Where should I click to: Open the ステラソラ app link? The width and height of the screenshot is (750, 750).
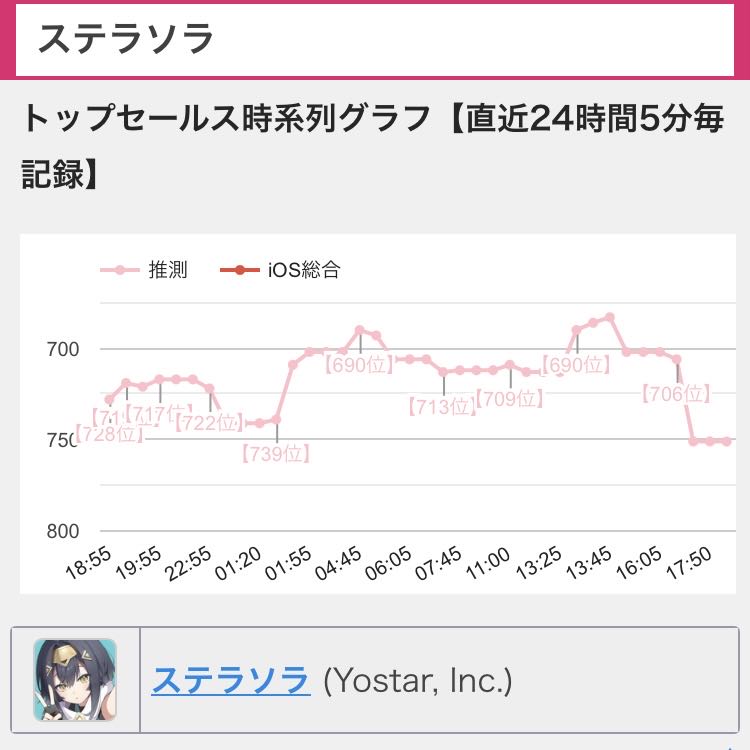(x=231, y=680)
